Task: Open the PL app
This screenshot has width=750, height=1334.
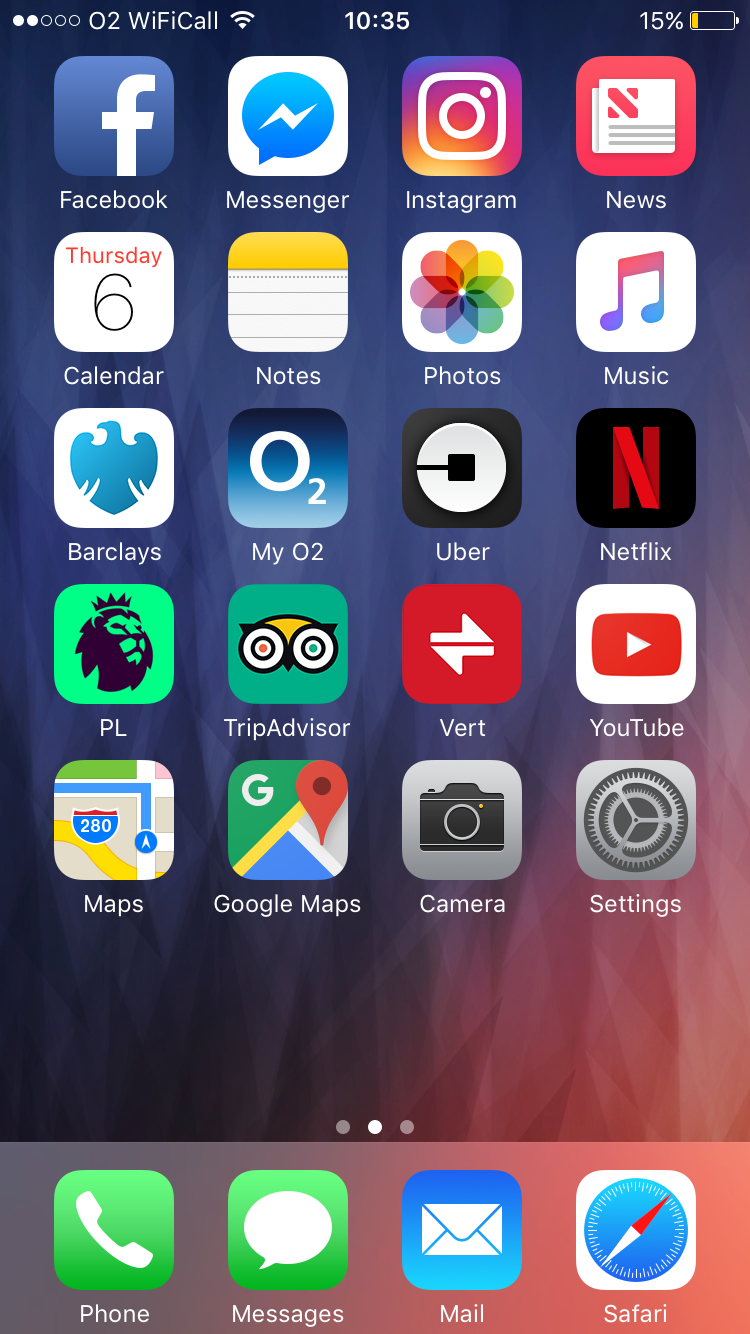Action: [114, 644]
